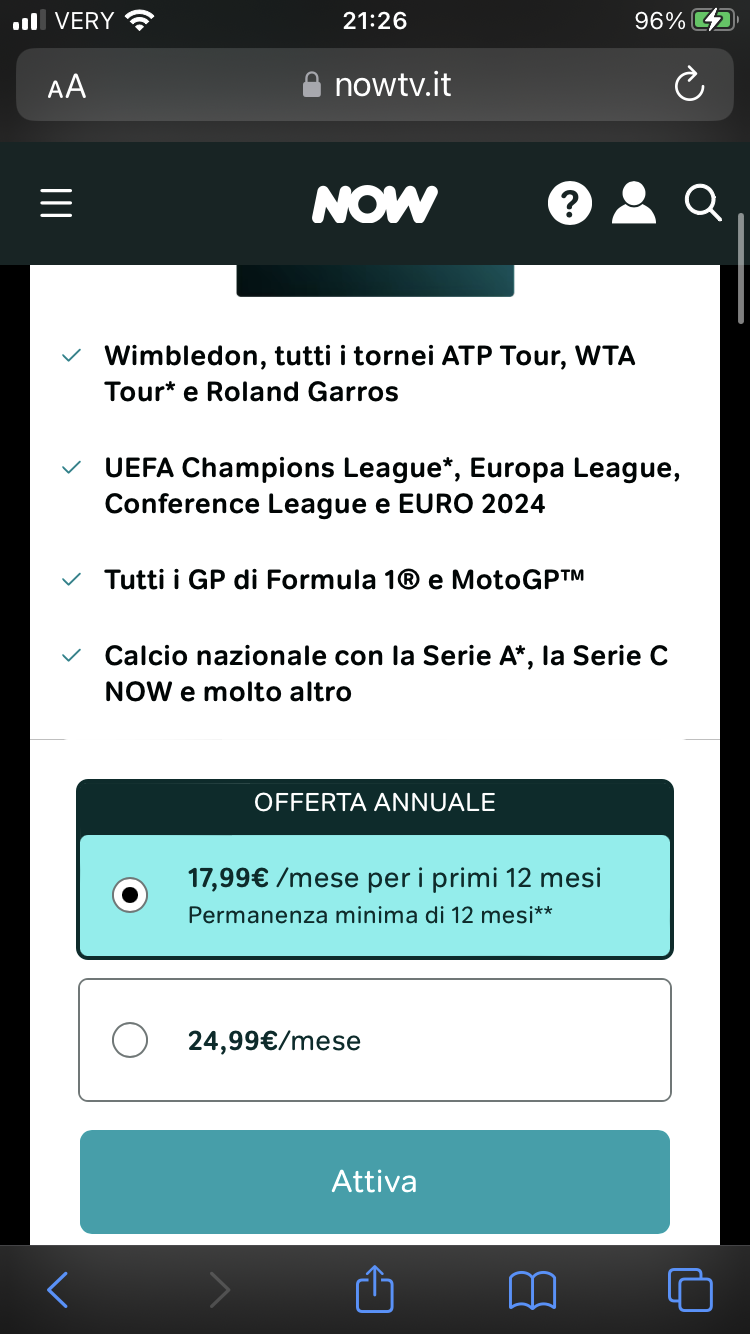750x1334 pixels.
Task: Open the AA reader text settings
Action: tap(67, 87)
